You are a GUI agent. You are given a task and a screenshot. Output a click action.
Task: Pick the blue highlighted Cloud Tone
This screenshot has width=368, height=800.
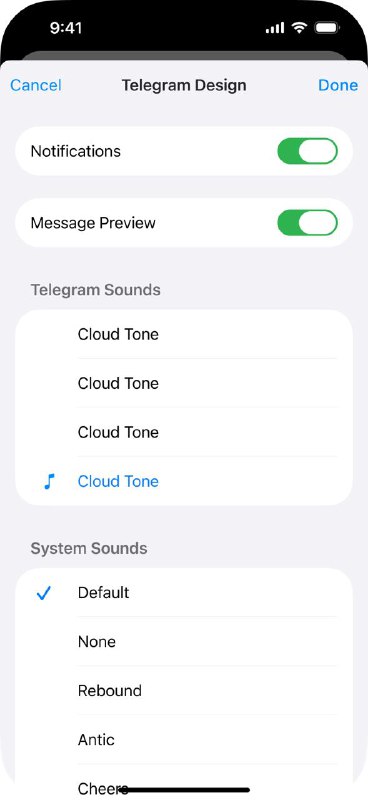click(184, 481)
